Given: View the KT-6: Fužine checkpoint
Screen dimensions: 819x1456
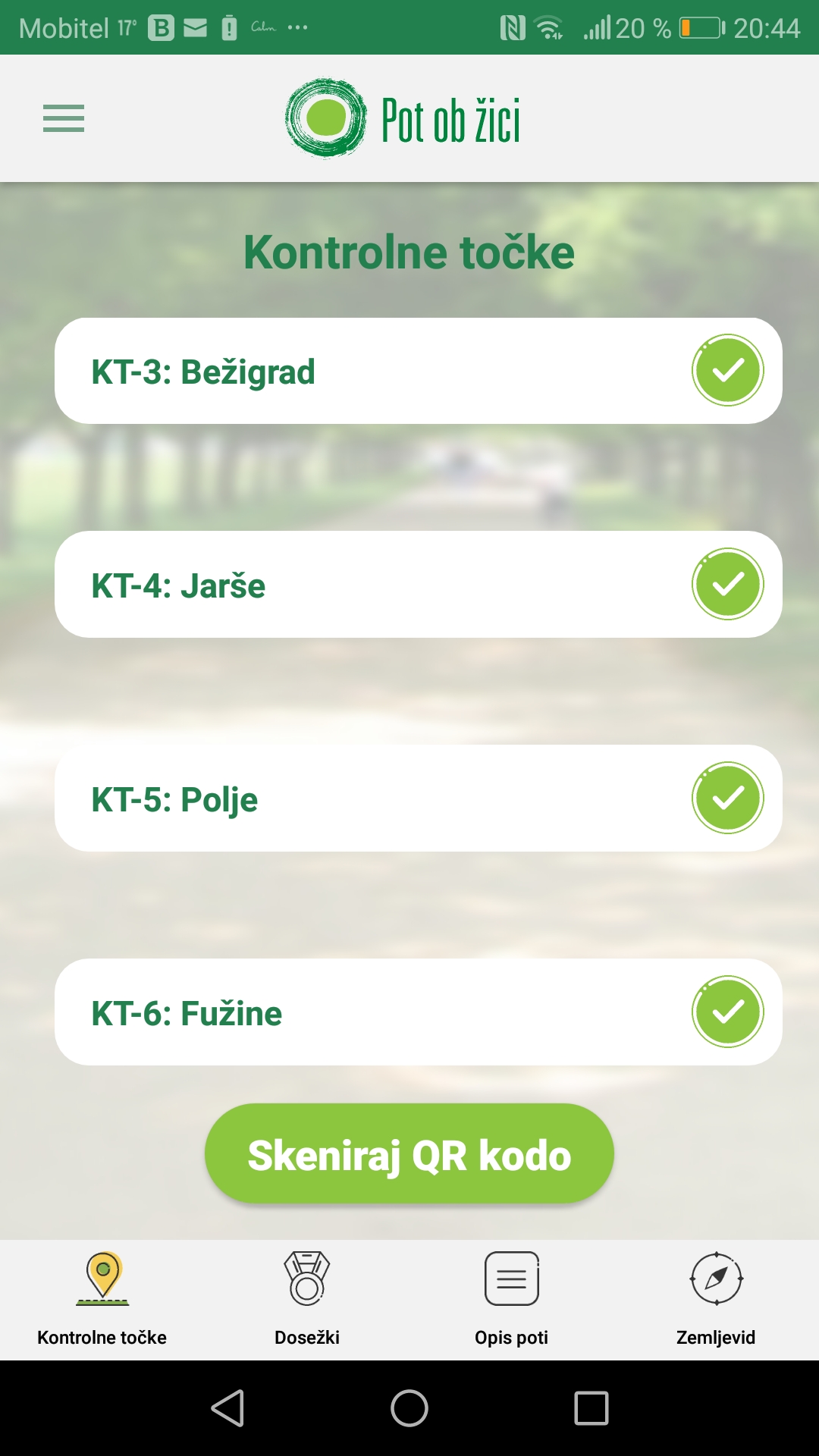Looking at the screenshot, I should point(418,1012).
